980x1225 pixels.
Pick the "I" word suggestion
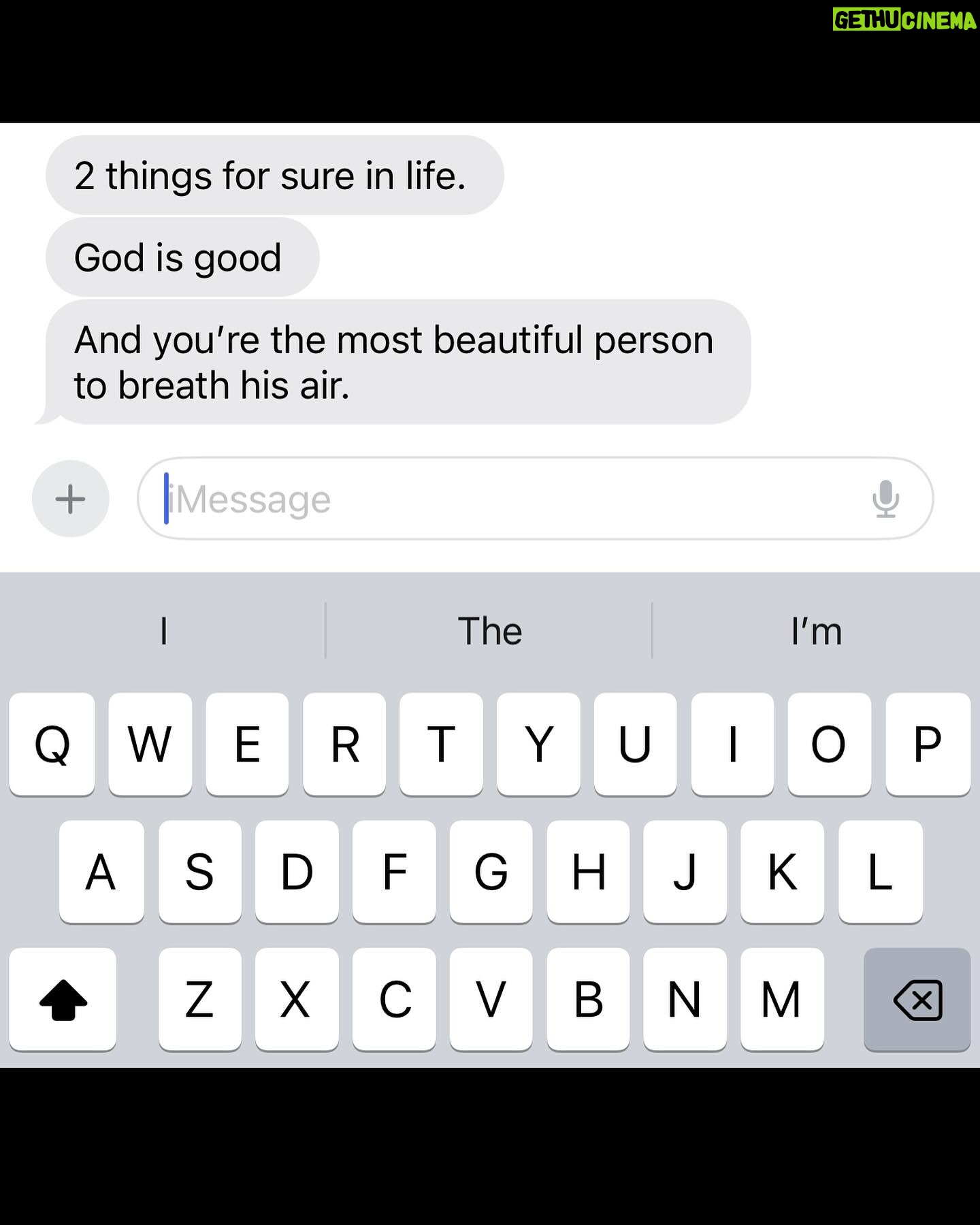pos(163,631)
